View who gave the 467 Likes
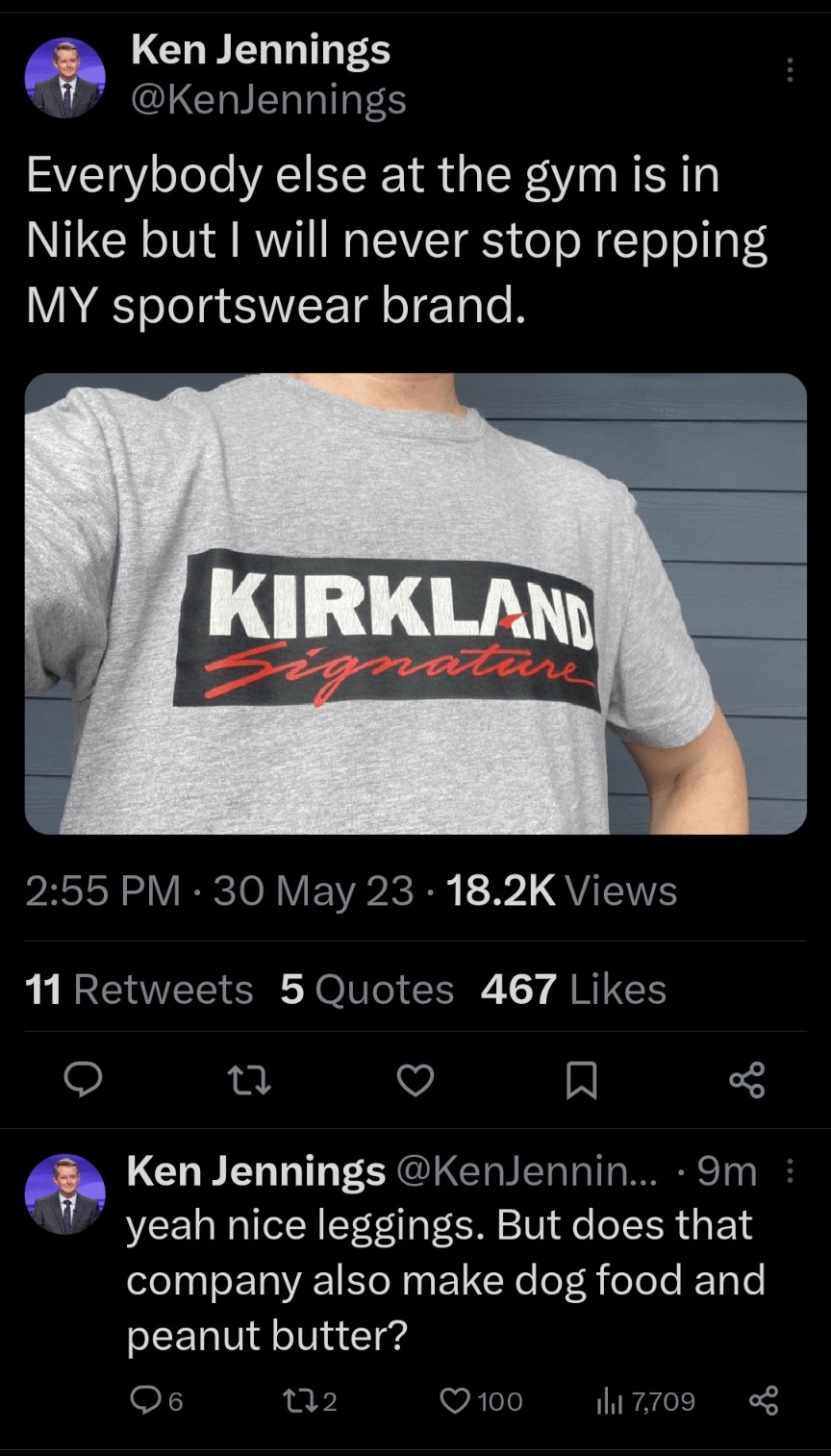Image resolution: width=831 pixels, height=1456 pixels. click(573, 989)
